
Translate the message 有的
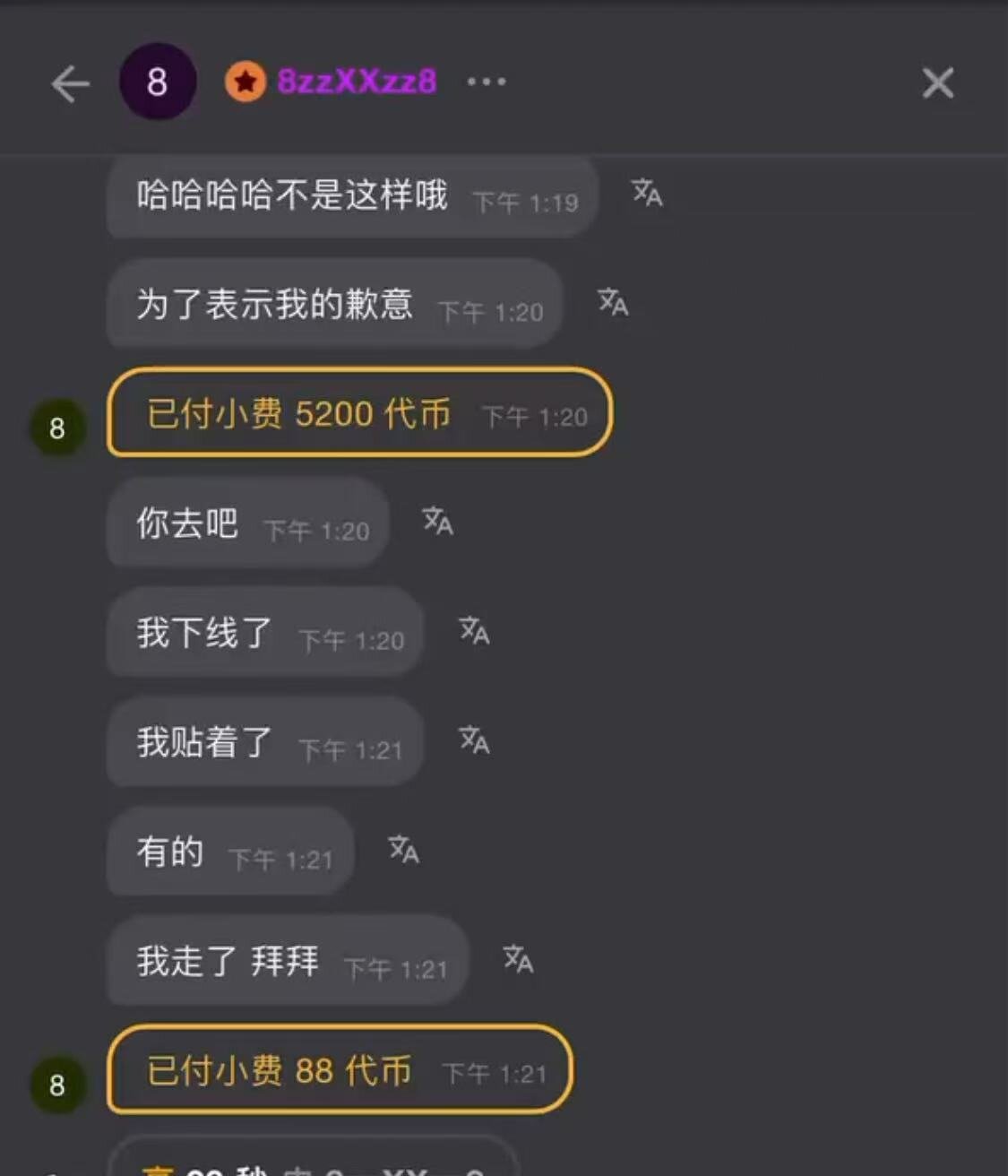point(404,850)
